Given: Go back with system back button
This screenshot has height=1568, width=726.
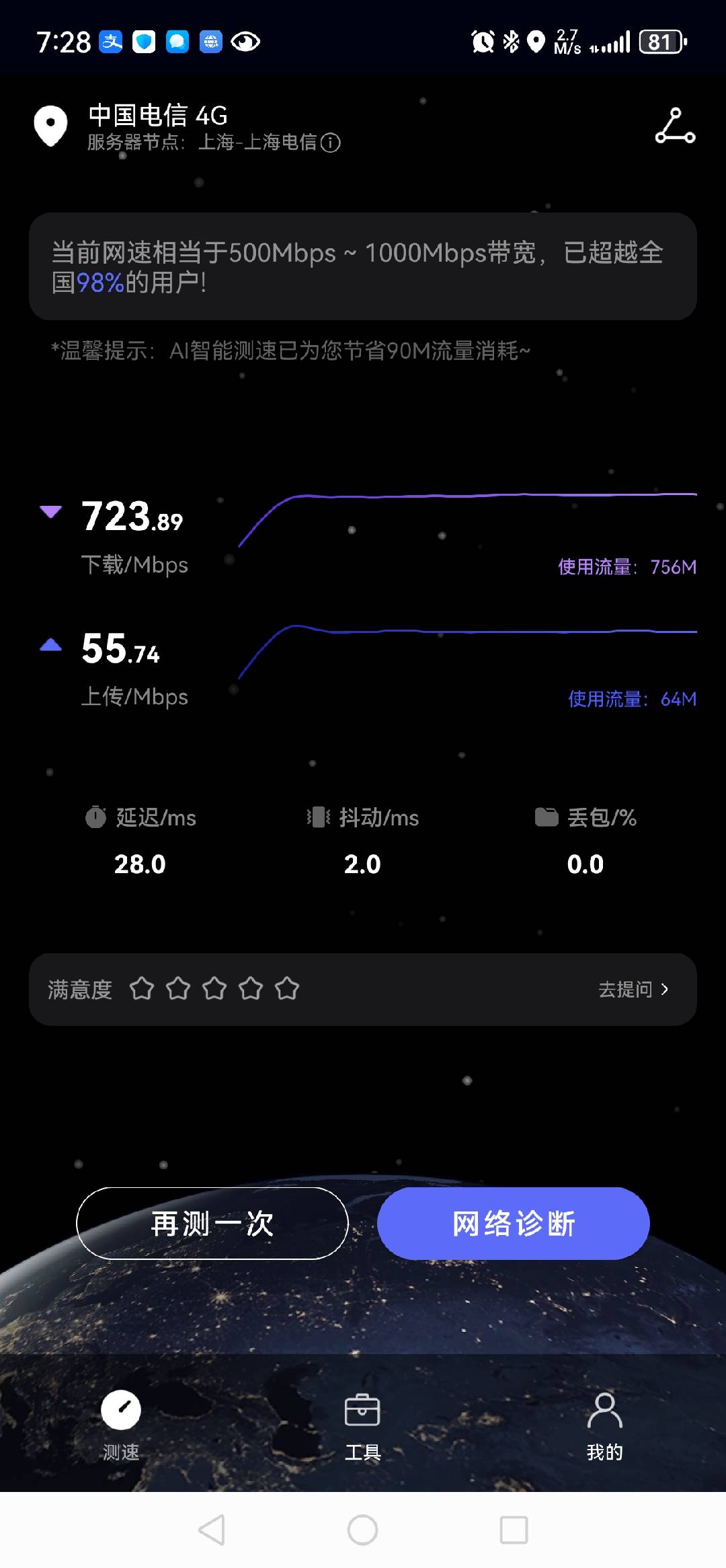Looking at the screenshot, I should tap(212, 1530).
